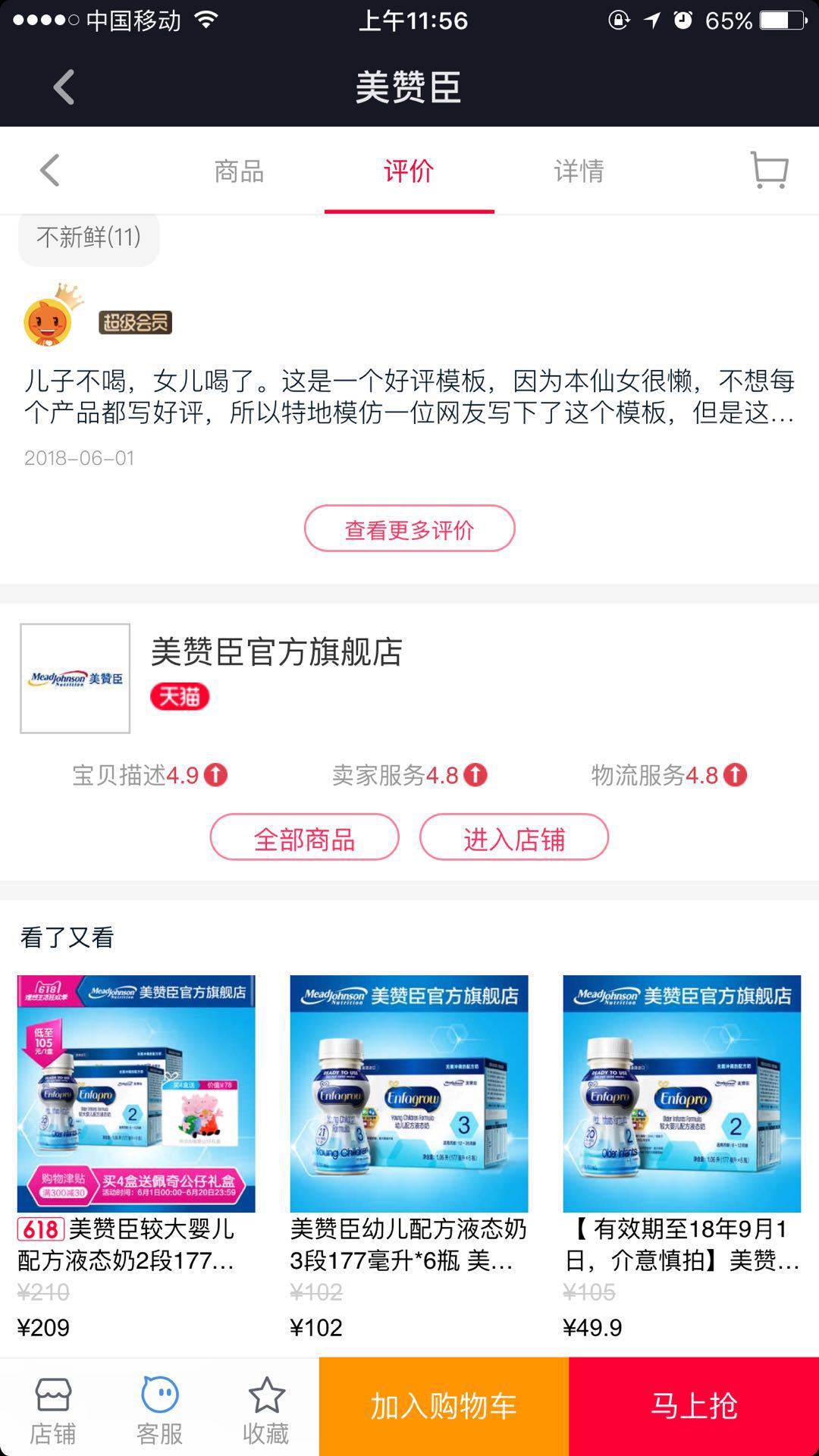Screen dimensions: 819x1456
Task: Switch to the 商品 tab
Action: click(x=239, y=171)
